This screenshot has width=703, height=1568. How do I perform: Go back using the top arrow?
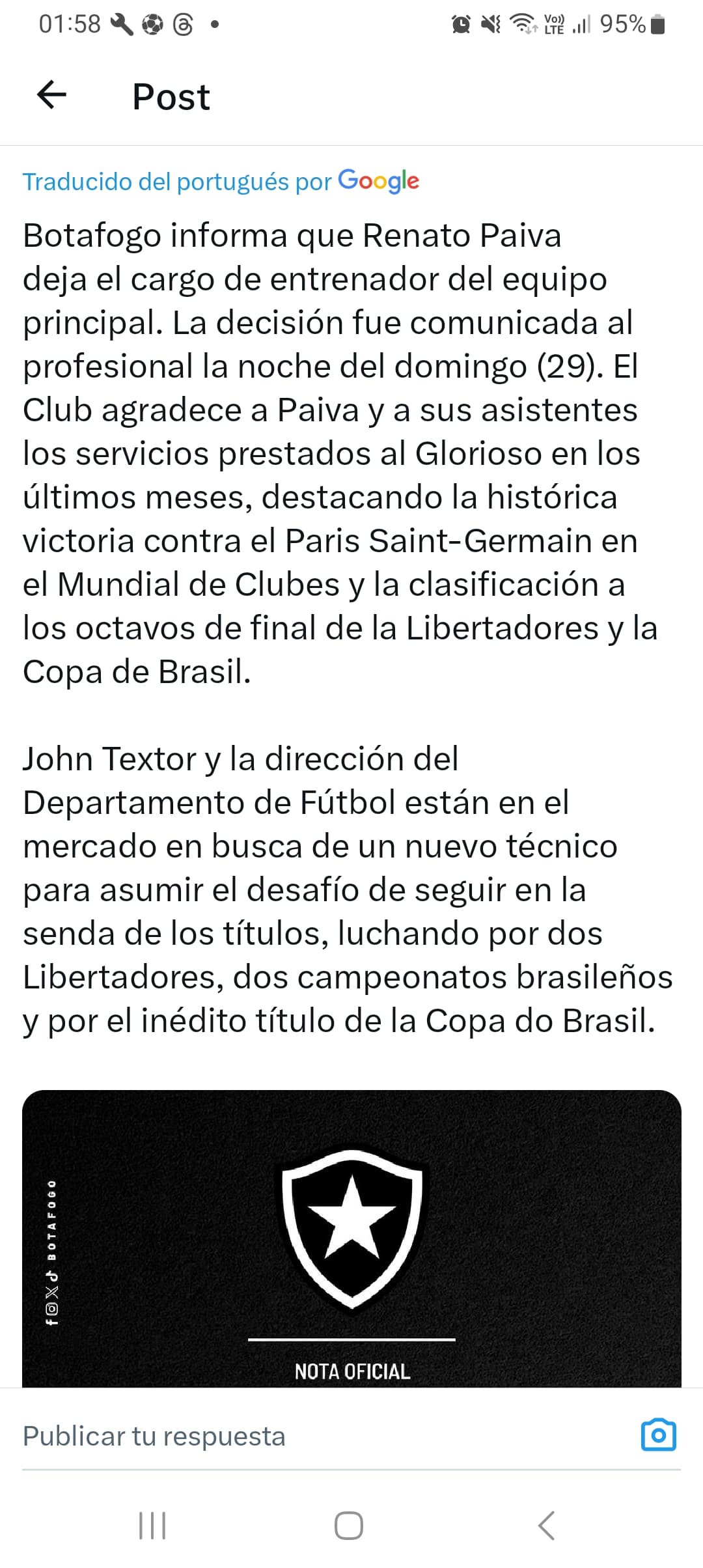point(52,96)
